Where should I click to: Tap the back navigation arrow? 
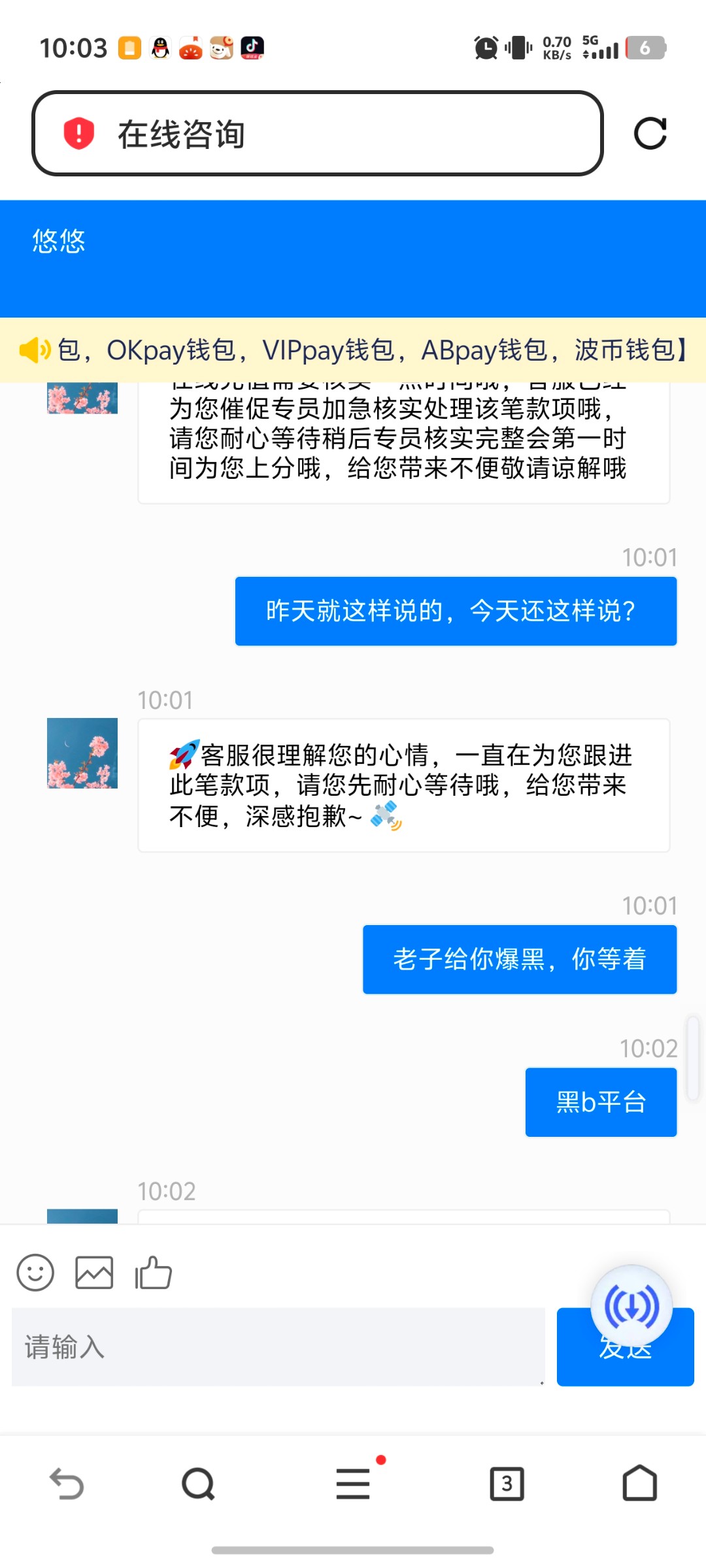(67, 1483)
